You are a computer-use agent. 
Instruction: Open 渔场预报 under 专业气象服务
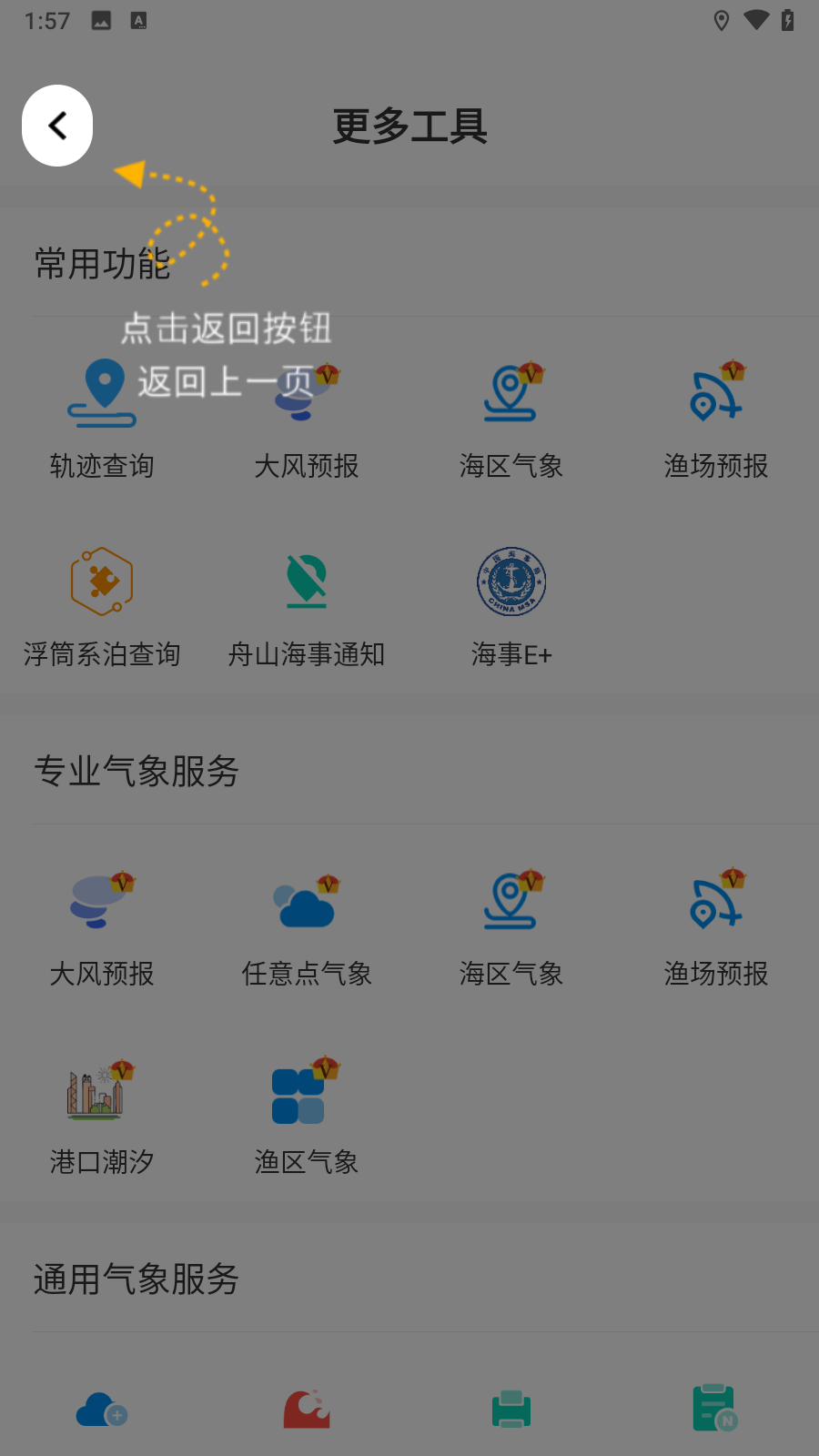point(716,928)
